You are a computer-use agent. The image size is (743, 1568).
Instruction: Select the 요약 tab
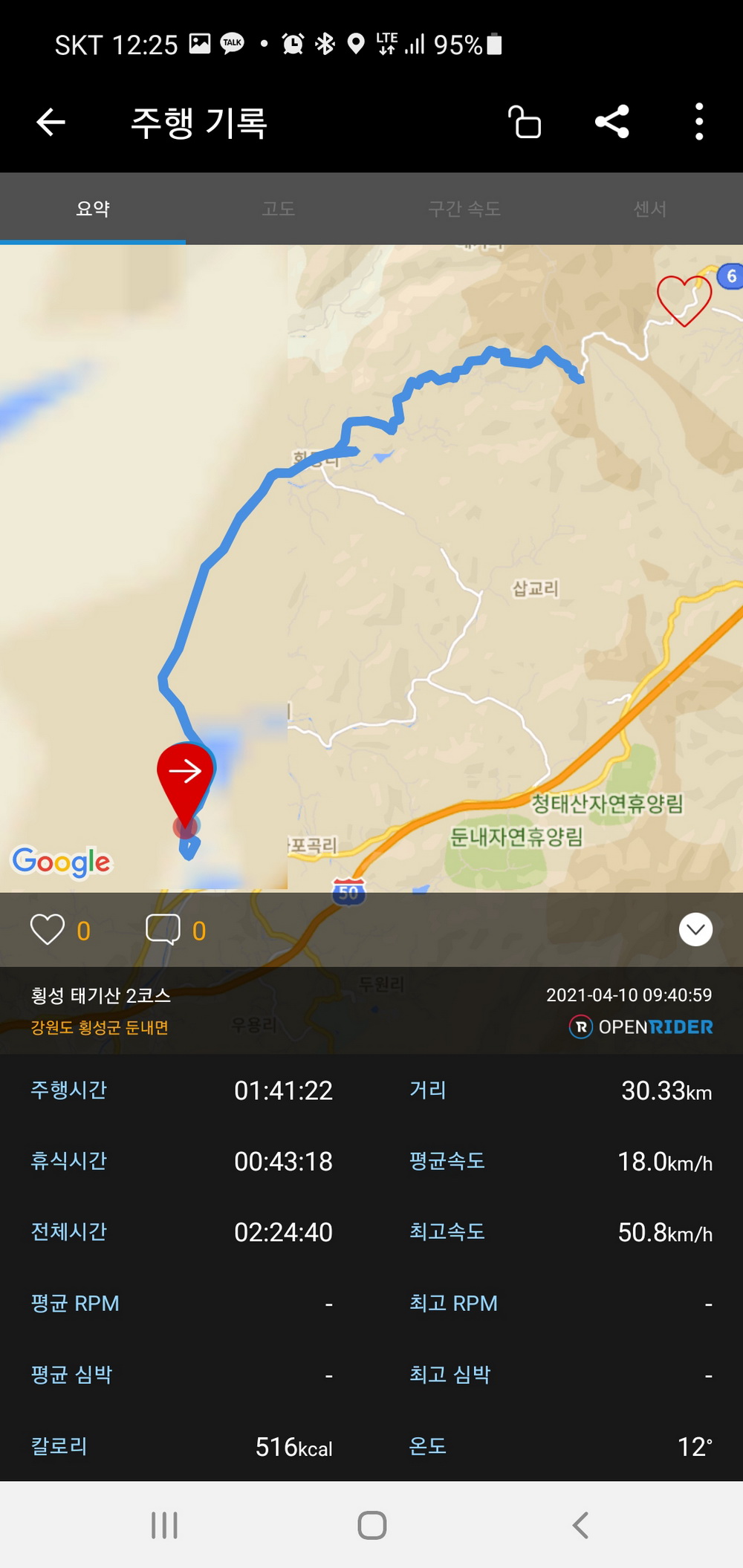pos(93,209)
